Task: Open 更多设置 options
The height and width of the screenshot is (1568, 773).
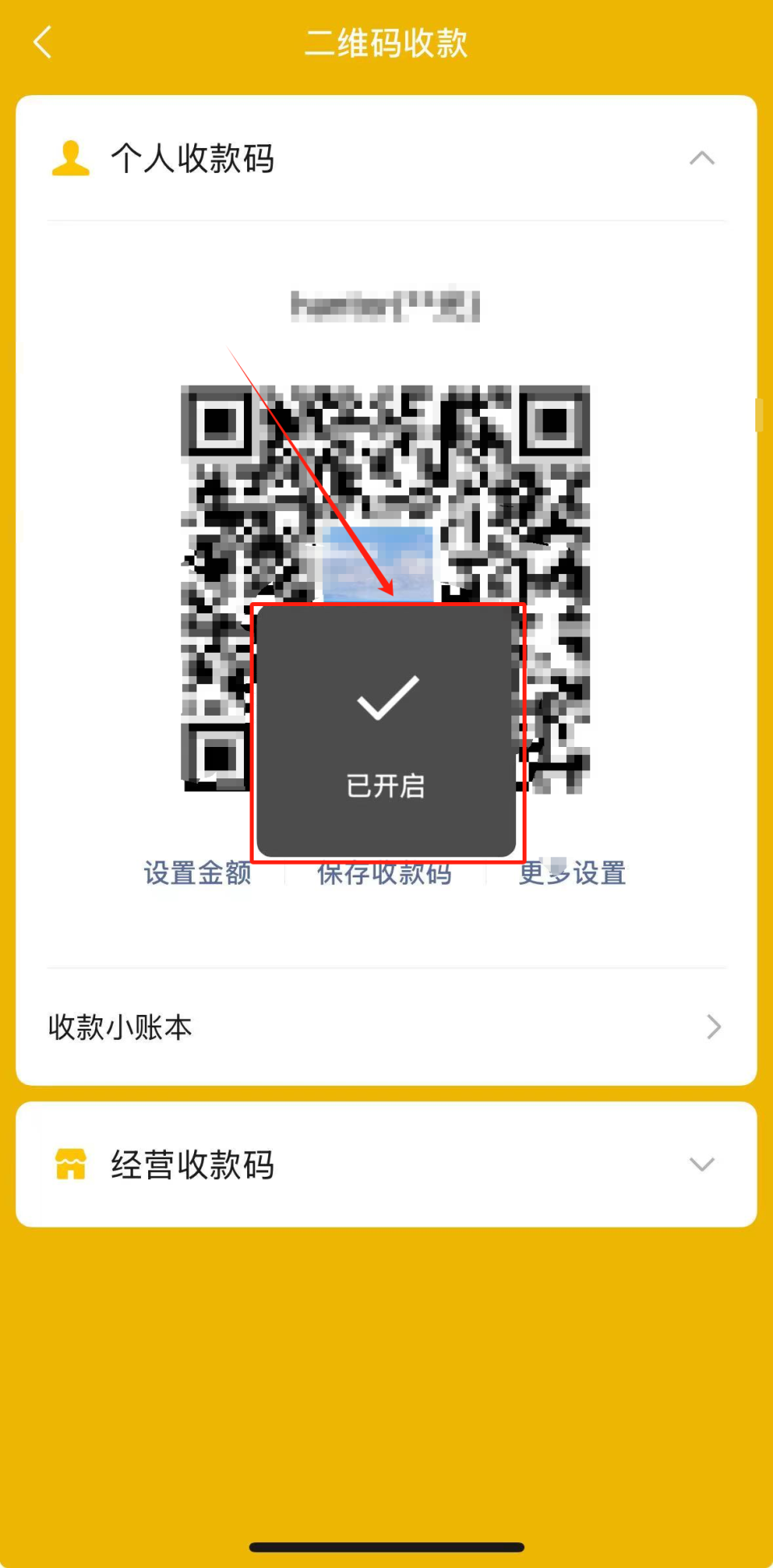Action: tap(572, 872)
